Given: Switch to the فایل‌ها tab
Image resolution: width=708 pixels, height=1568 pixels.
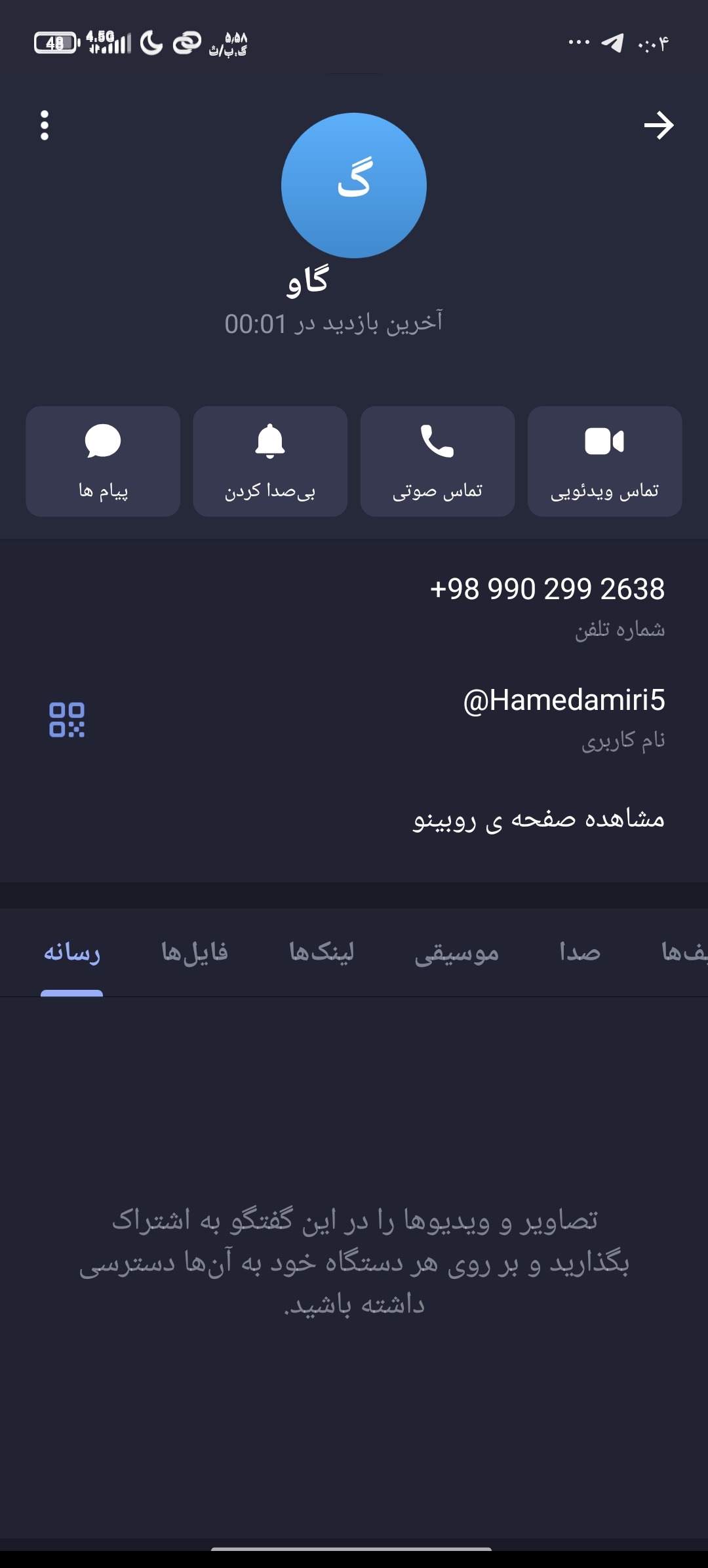Looking at the screenshot, I should coord(195,952).
